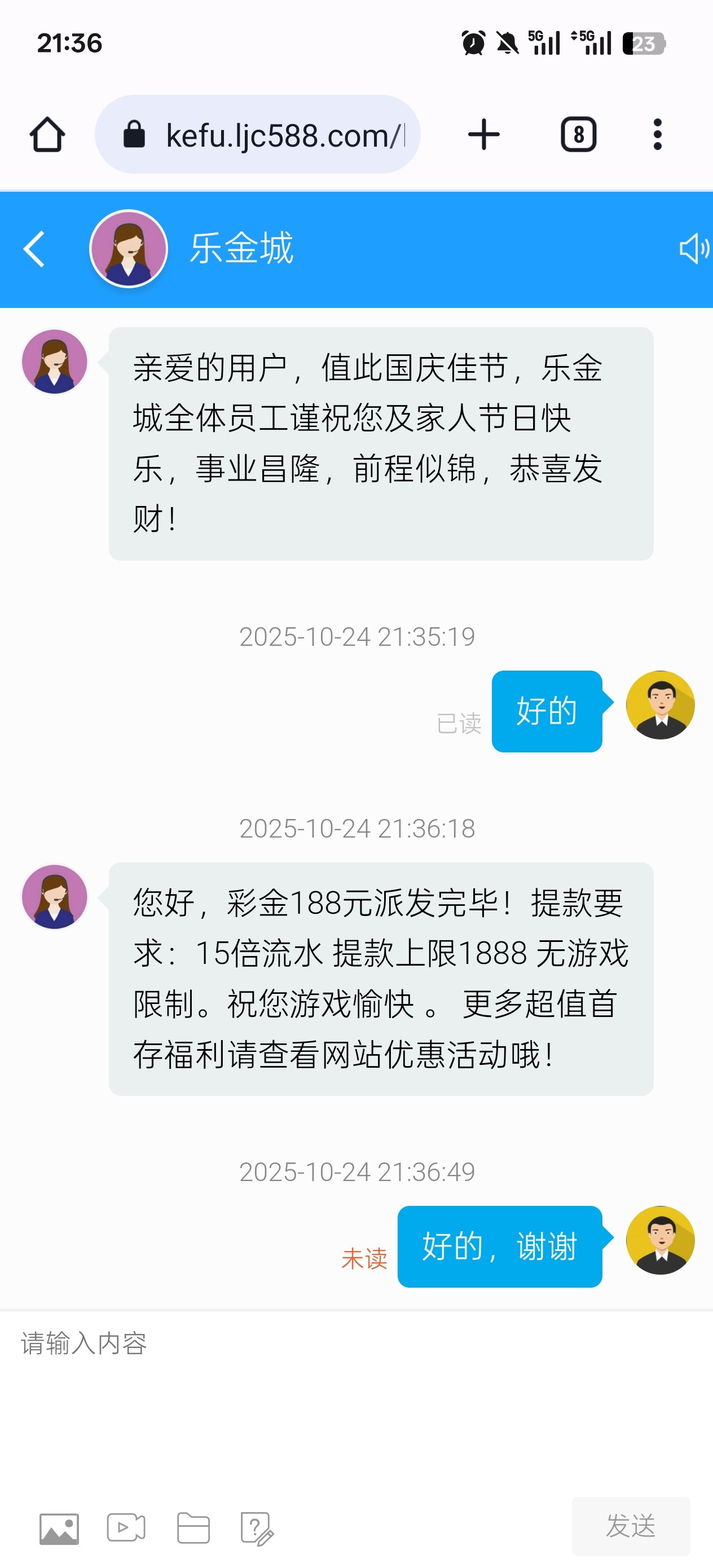Open a new browser tab

pyautogui.click(x=483, y=135)
